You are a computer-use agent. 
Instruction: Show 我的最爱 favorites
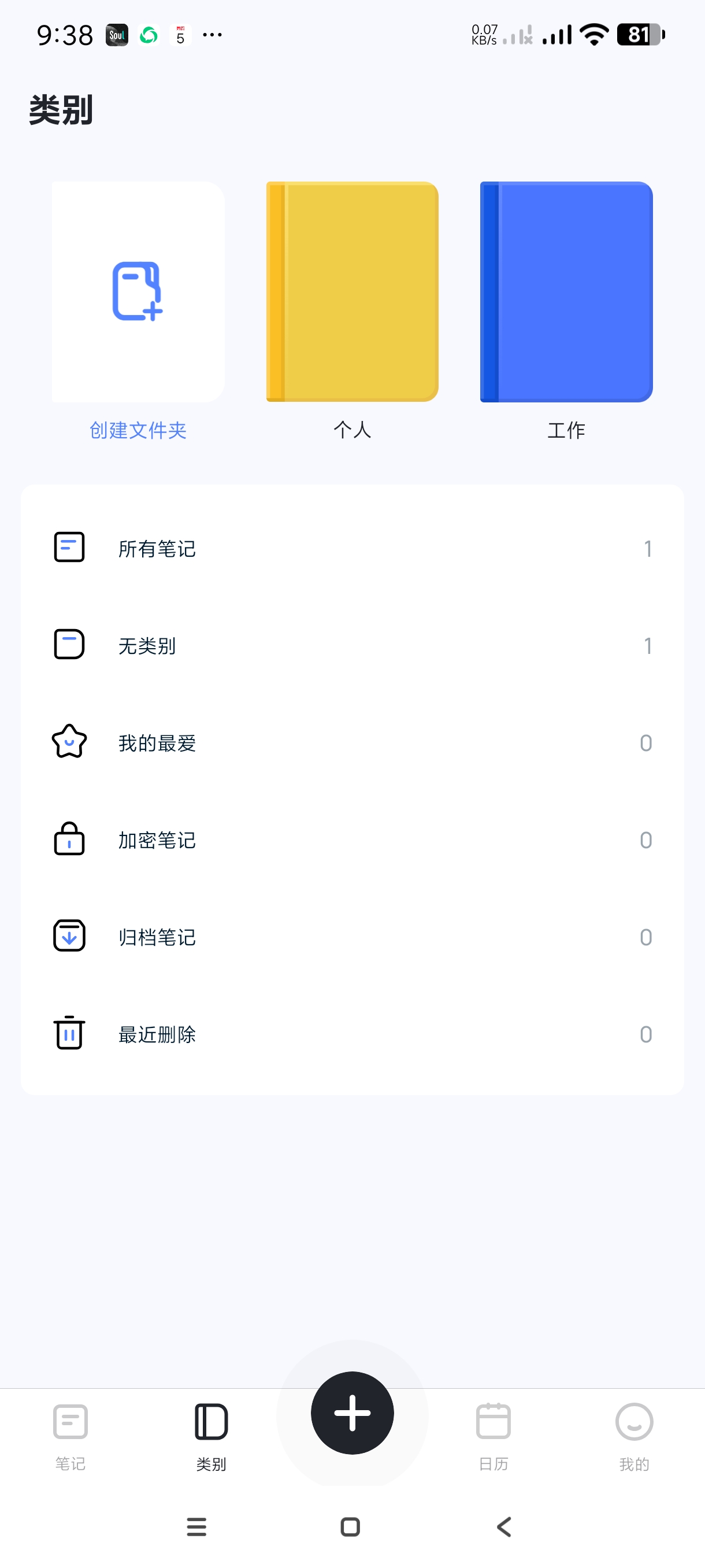(x=352, y=742)
